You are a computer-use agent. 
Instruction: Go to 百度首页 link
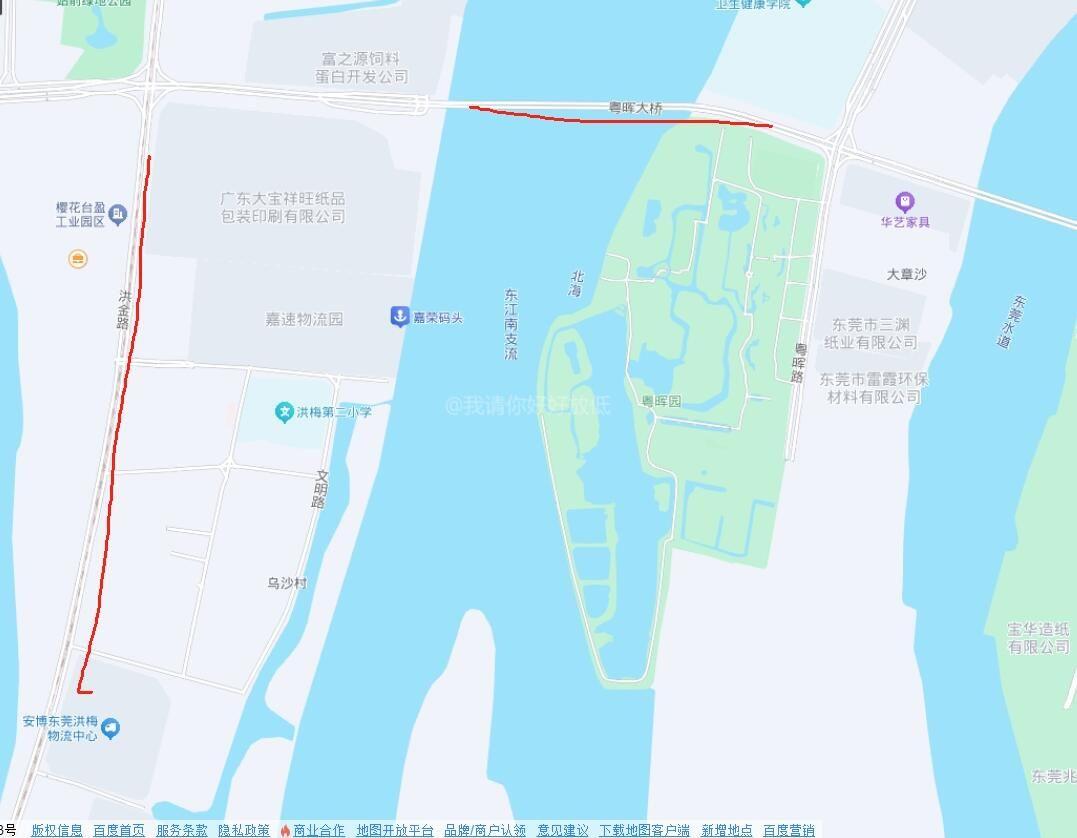tap(119, 830)
